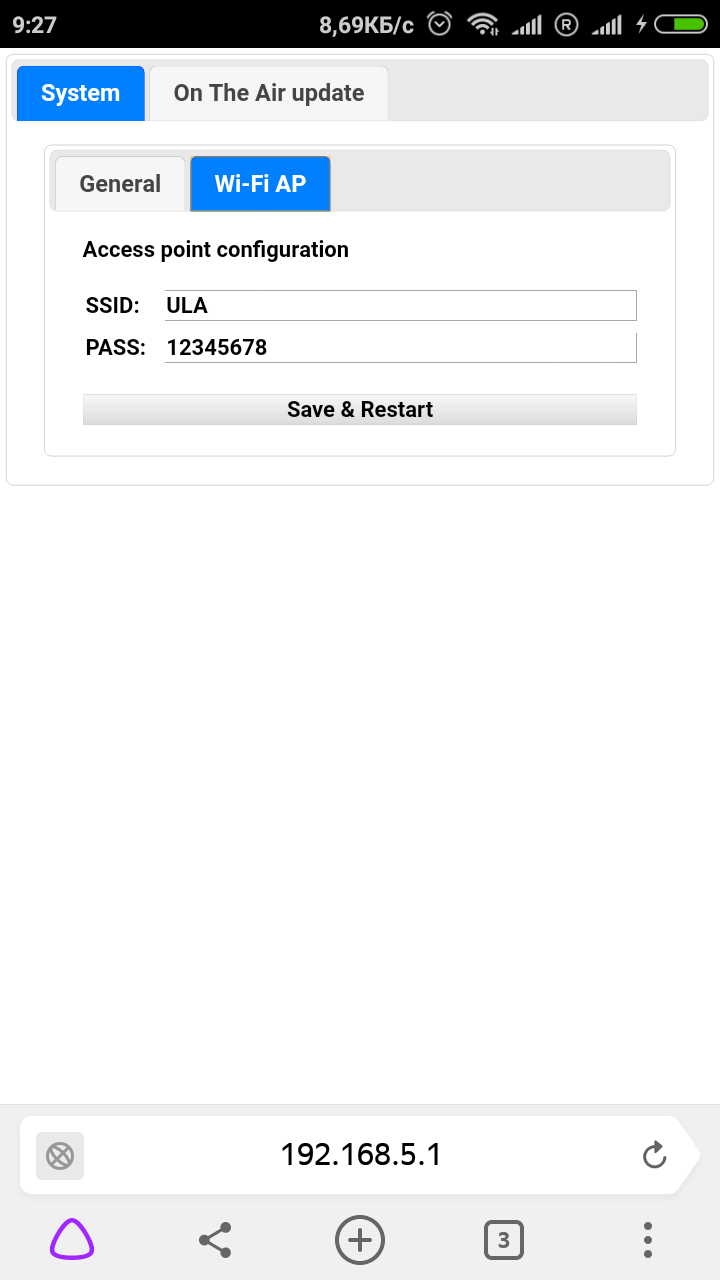720x1280 pixels.
Task: Open the Alice assistant
Action: [72, 1240]
